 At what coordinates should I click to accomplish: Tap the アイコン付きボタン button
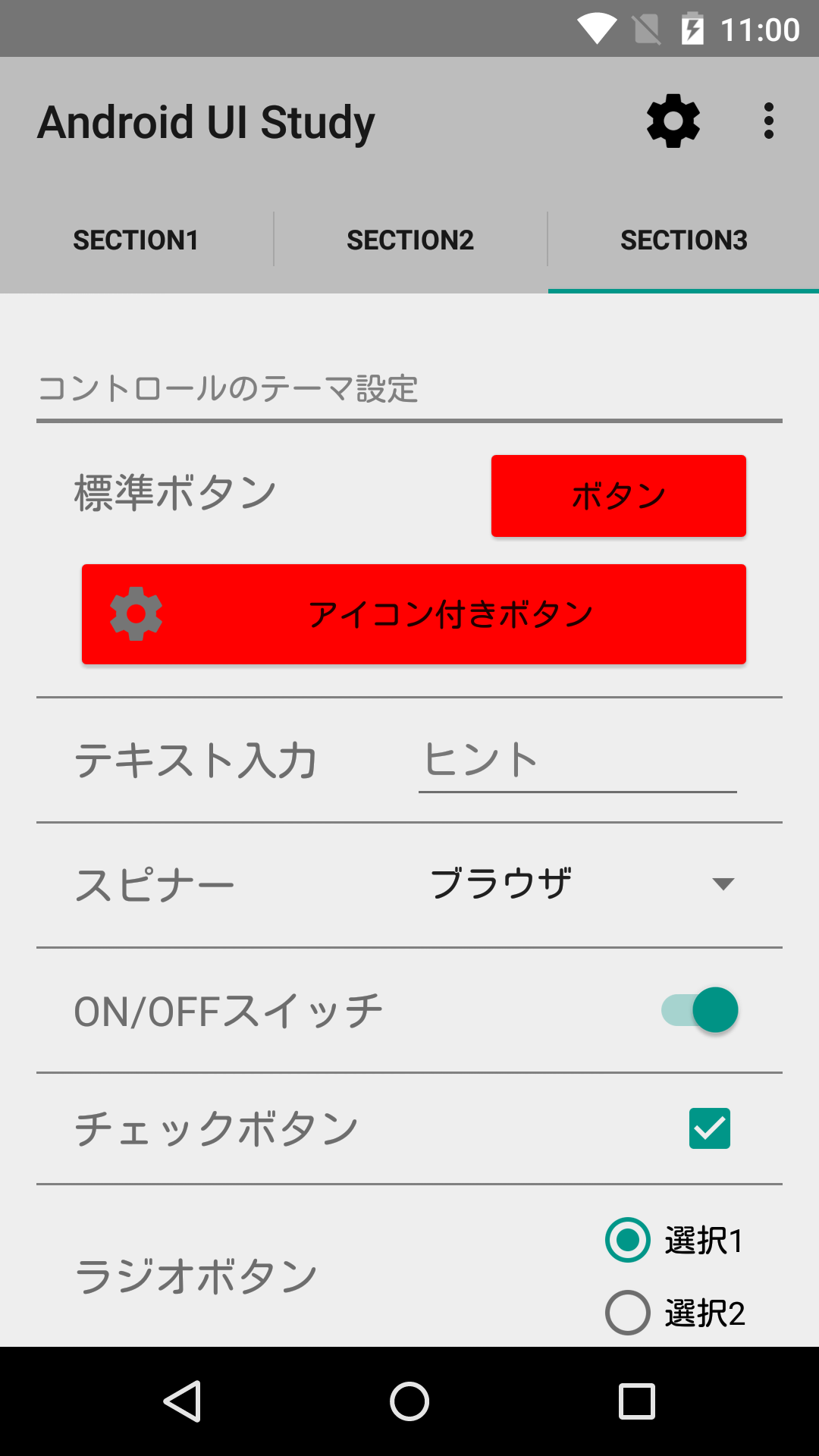pyautogui.click(x=414, y=614)
